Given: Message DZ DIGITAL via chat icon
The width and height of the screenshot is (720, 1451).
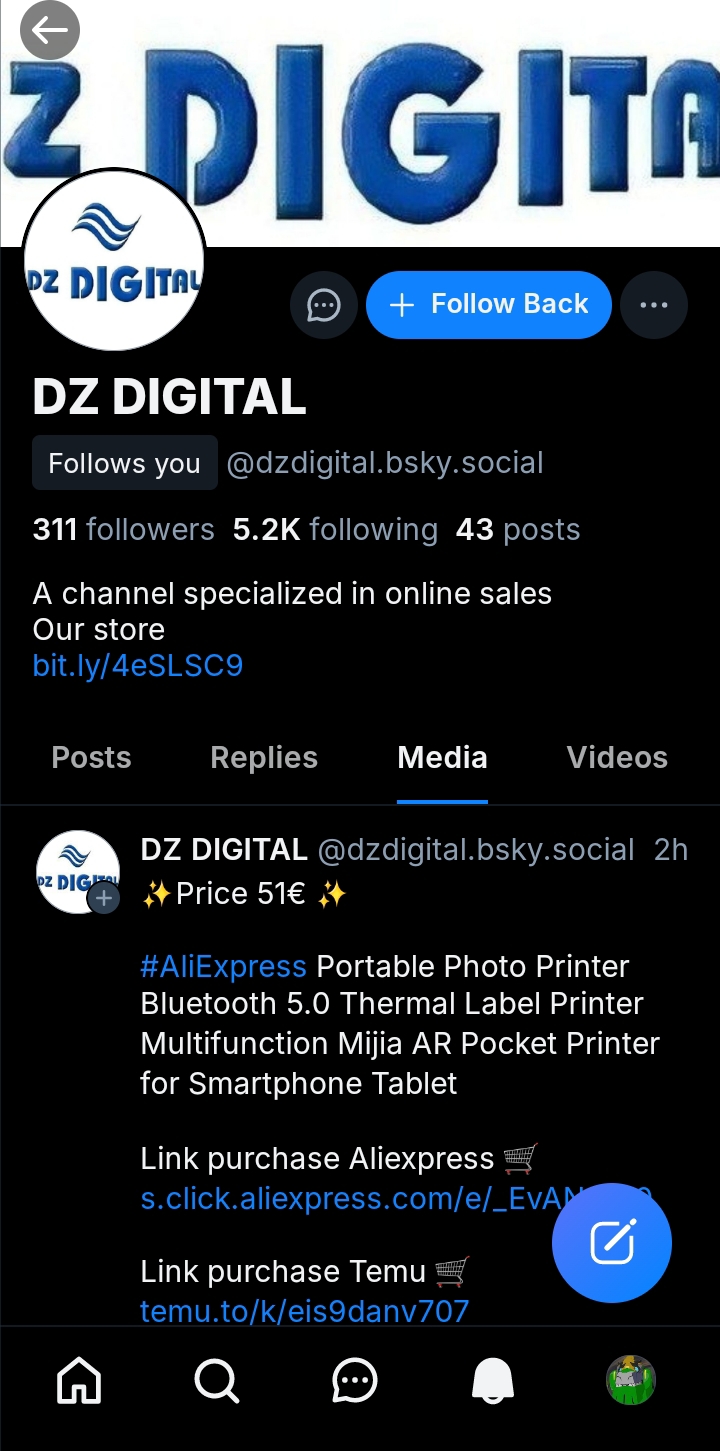Looking at the screenshot, I should click(x=323, y=305).
